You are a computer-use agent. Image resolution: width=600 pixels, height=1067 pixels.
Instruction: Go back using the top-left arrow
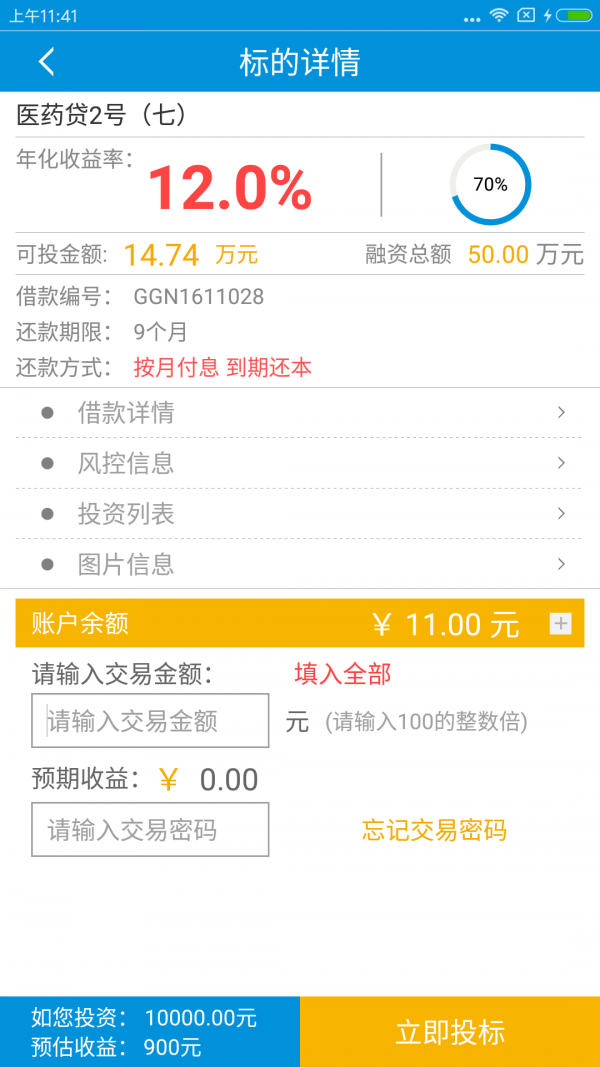46,62
